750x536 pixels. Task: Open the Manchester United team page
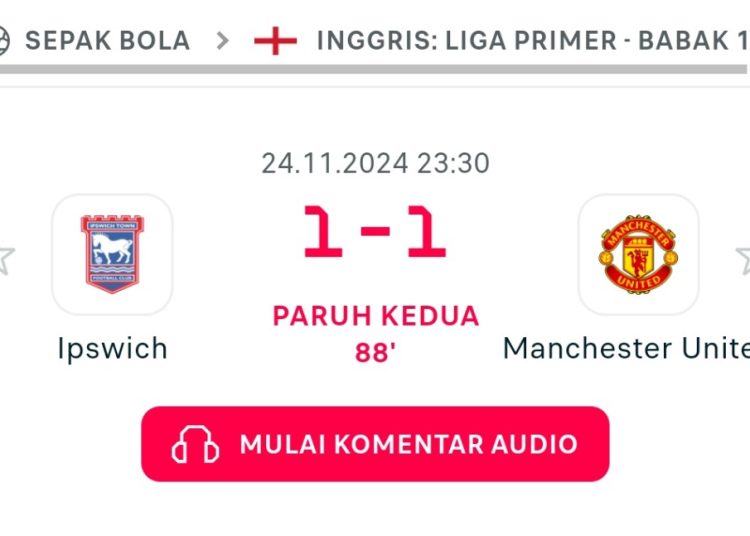click(x=638, y=254)
